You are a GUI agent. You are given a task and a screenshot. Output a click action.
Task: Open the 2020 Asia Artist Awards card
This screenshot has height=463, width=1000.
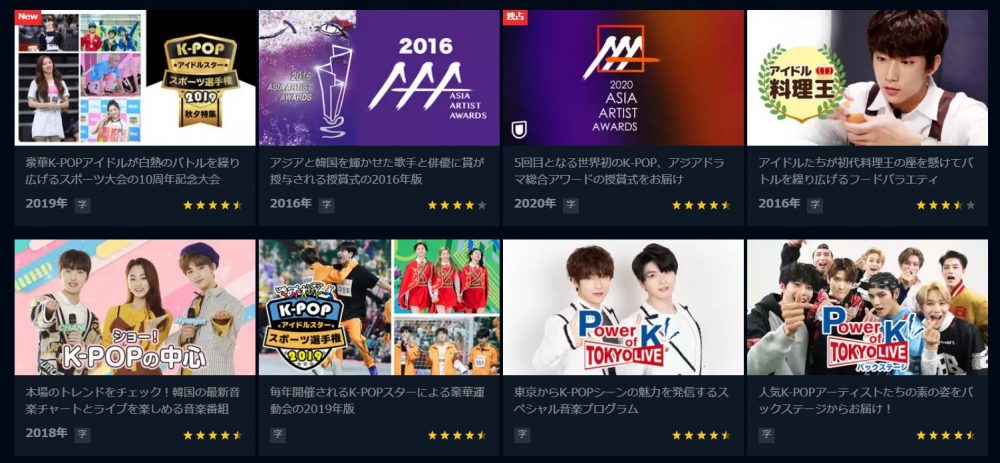pos(623,78)
